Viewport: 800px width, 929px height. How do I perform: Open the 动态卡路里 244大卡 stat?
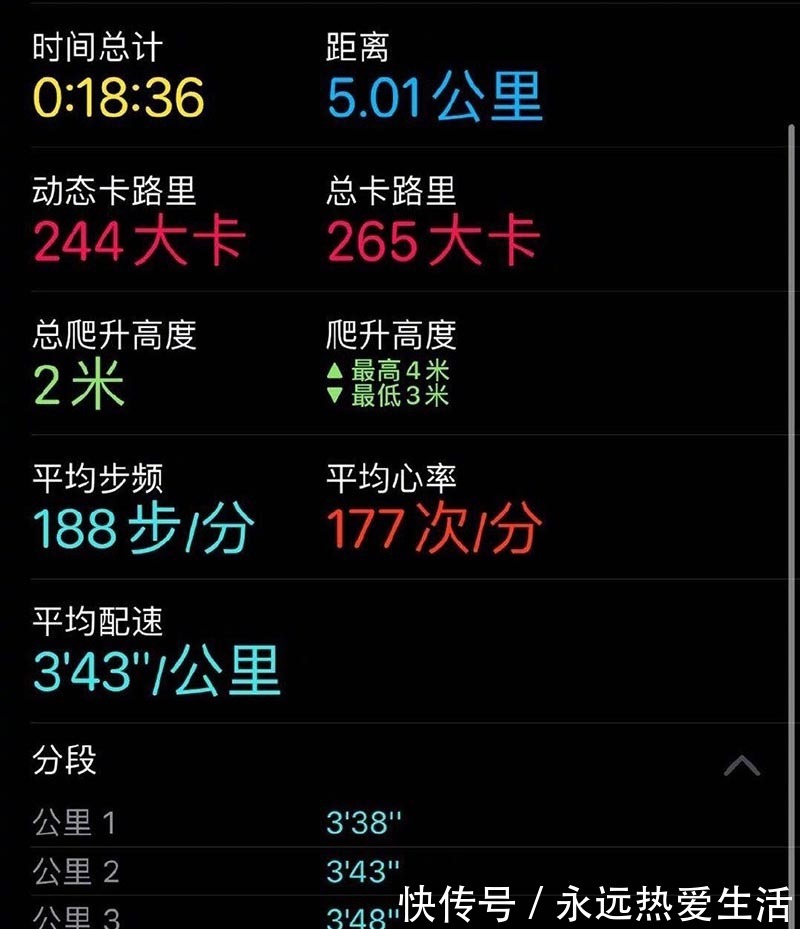coord(136,240)
